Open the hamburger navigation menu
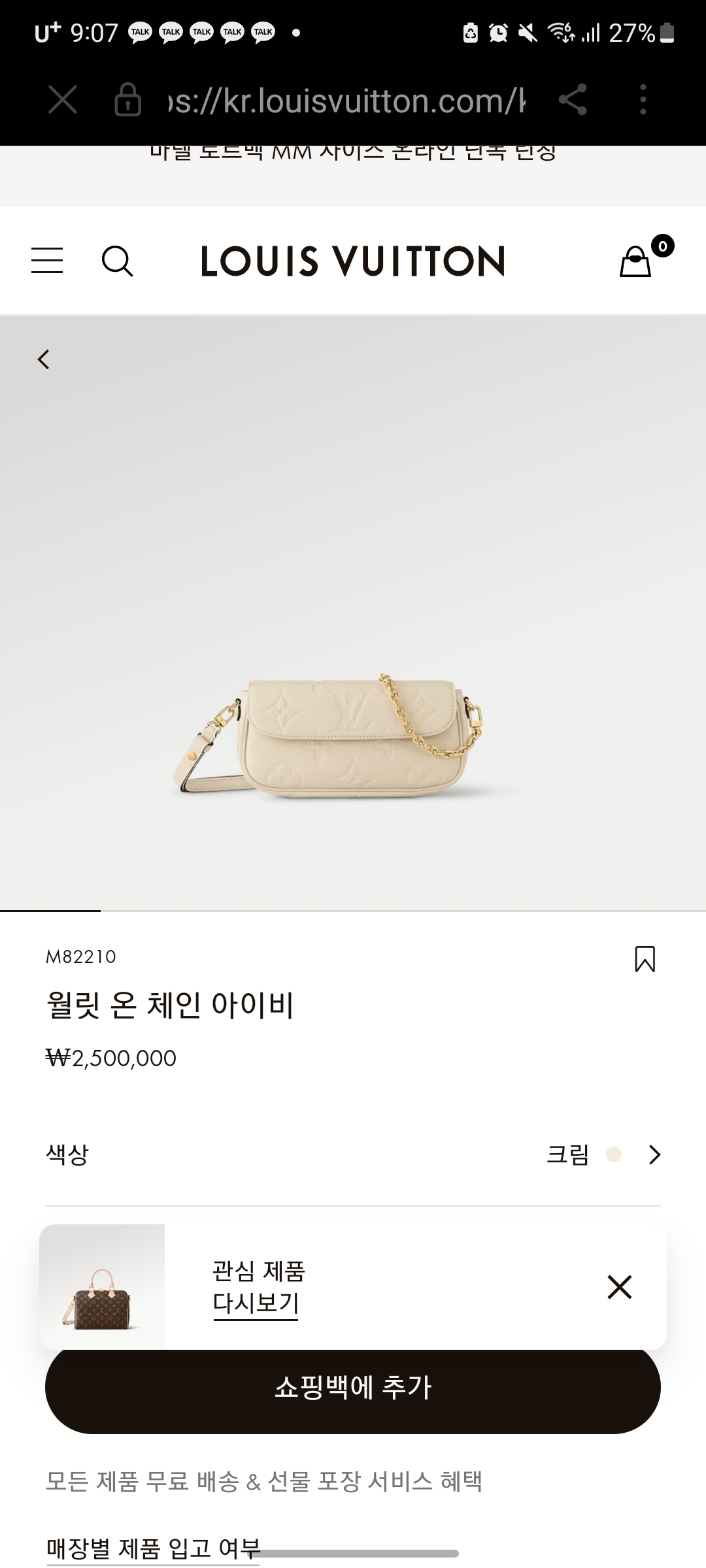 (x=47, y=261)
